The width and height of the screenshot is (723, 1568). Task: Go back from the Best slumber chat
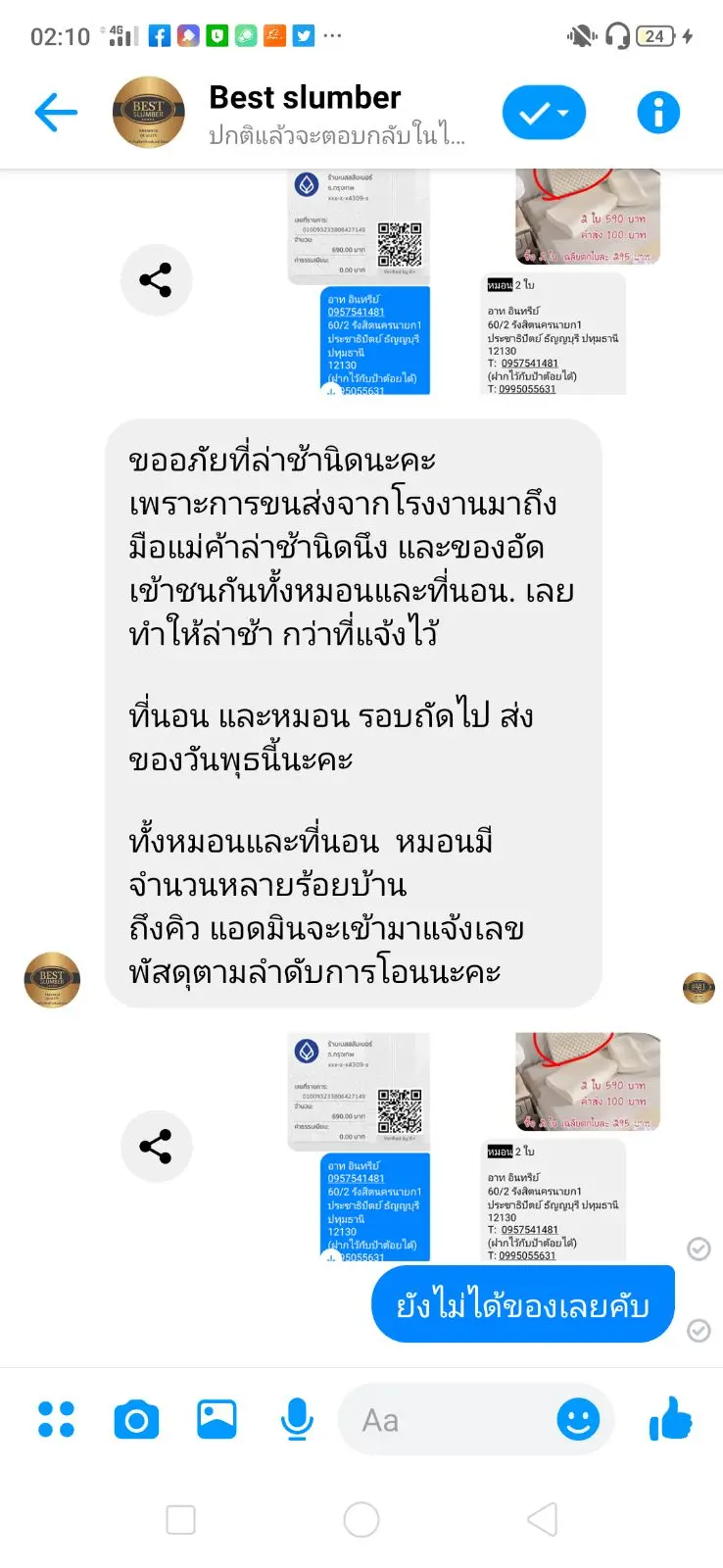pos(56,113)
